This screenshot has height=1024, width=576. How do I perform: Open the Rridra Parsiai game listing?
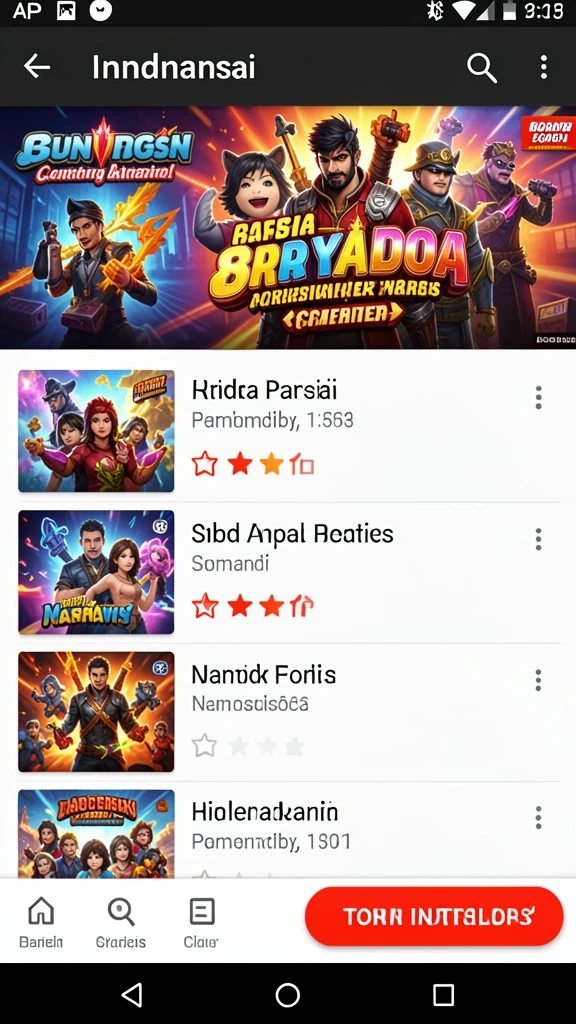[288, 431]
